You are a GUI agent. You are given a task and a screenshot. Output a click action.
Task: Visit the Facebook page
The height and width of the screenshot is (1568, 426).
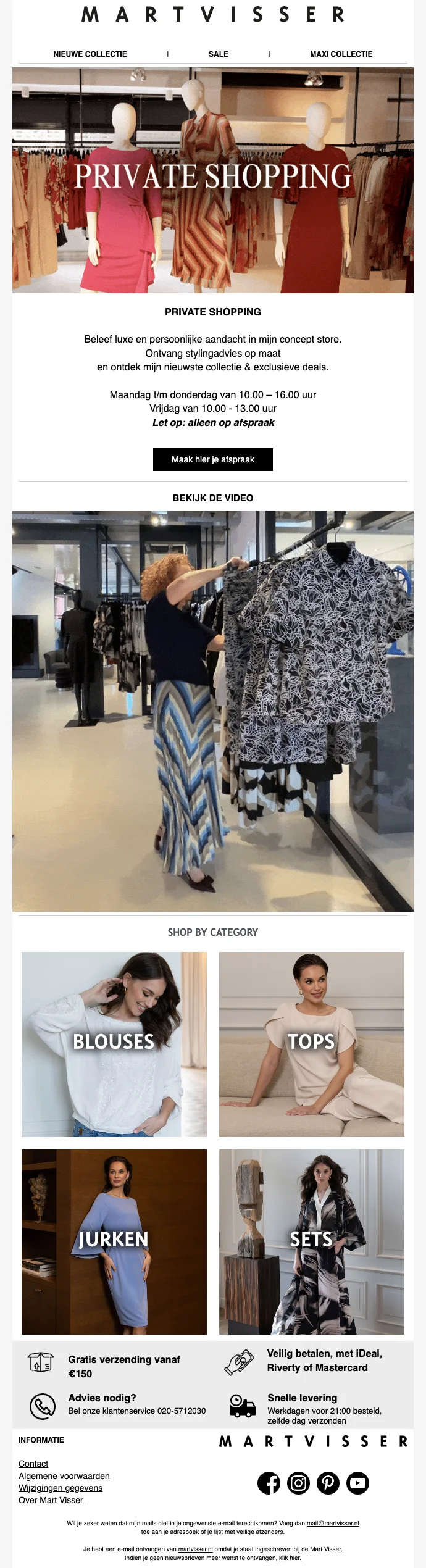[x=269, y=1483]
